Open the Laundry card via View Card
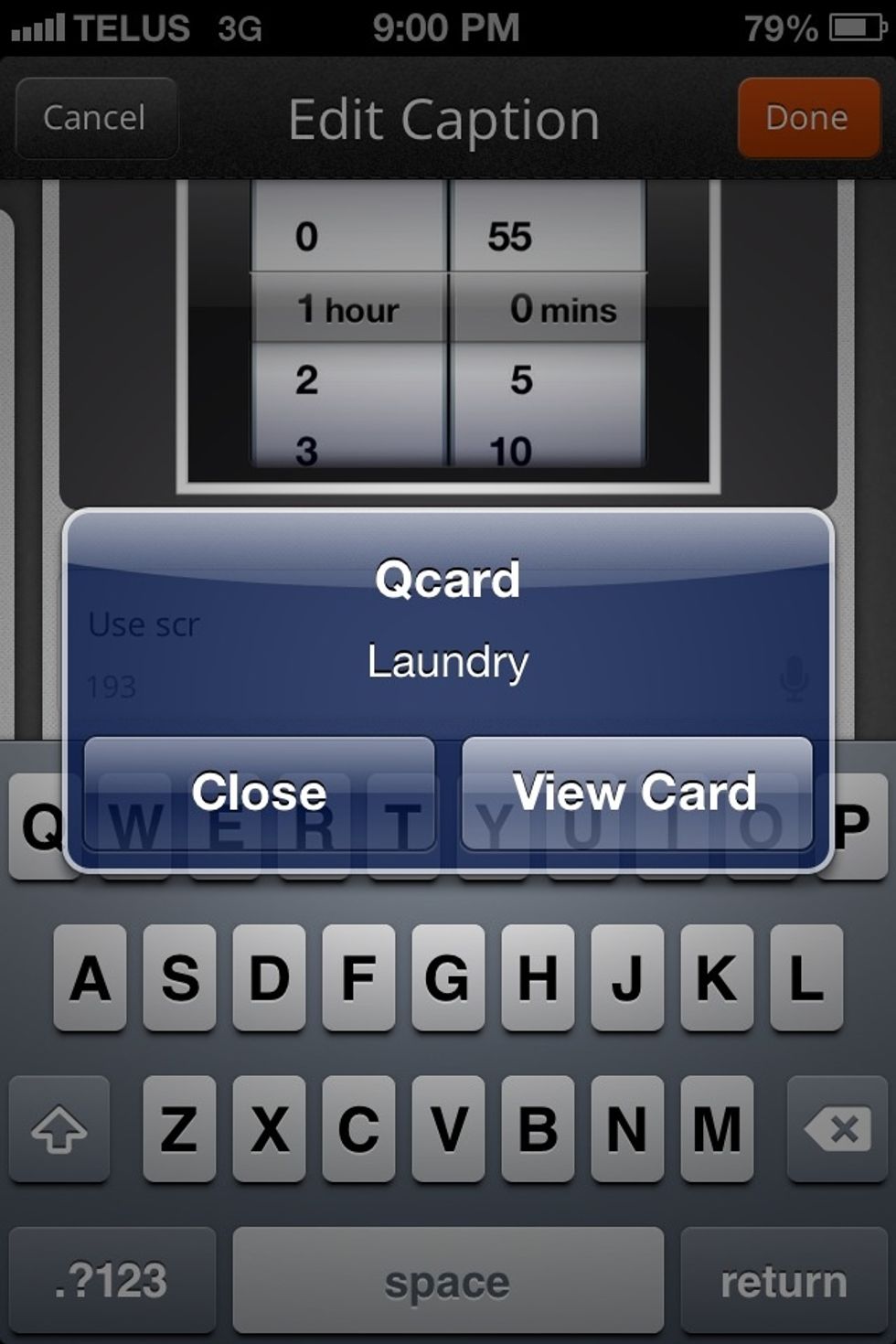This screenshot has height=1344, width=896. 636,792
